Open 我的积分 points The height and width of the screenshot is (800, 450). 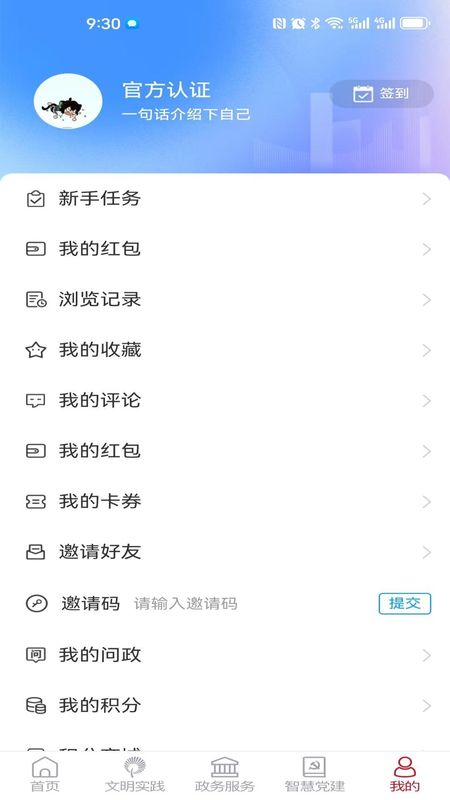[x=225, y=706]
